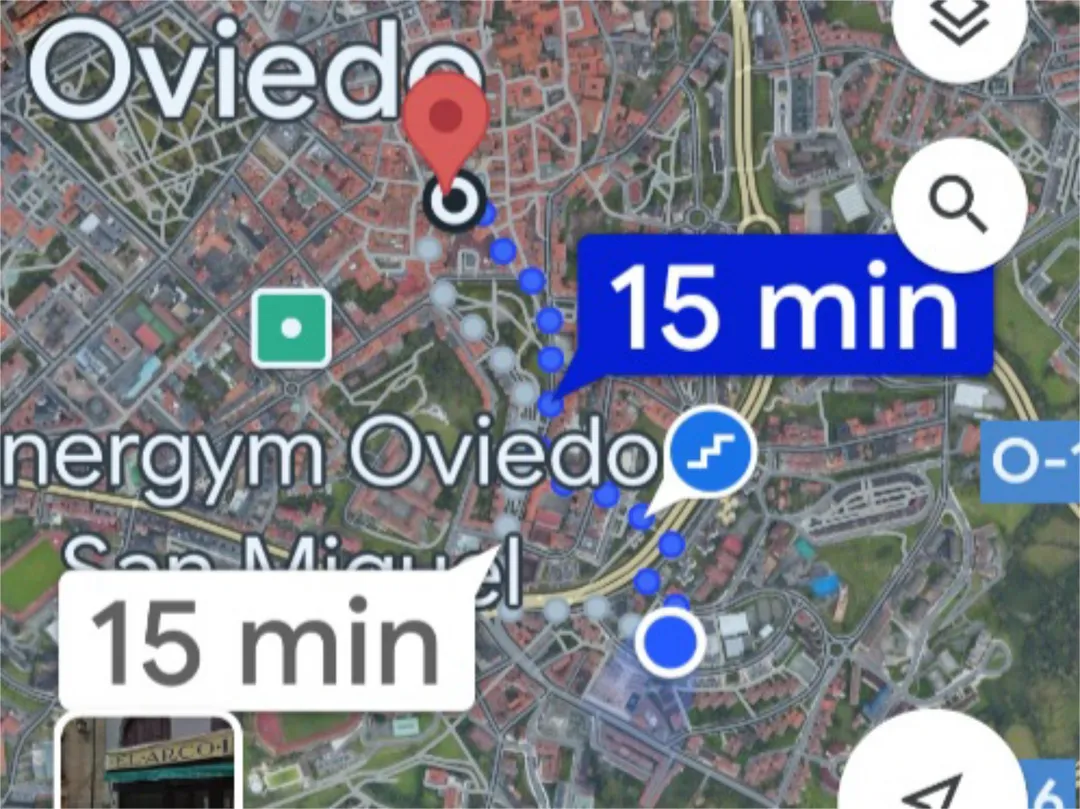Choose the gray 15 min alternate route
Screen dimensions: 1080x809
tap(266, 639)
